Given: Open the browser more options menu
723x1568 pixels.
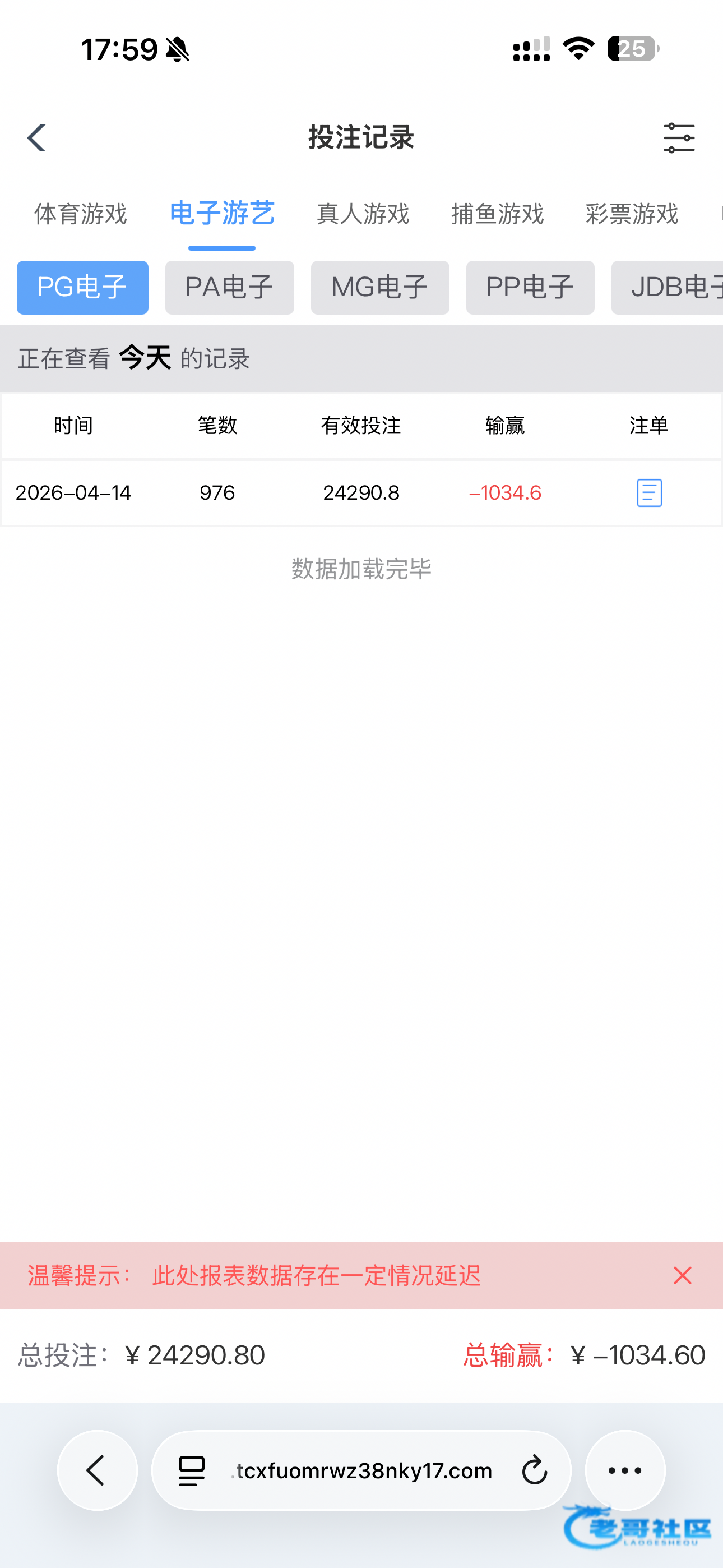Looking at the screenshot, I should (625, 1470).
